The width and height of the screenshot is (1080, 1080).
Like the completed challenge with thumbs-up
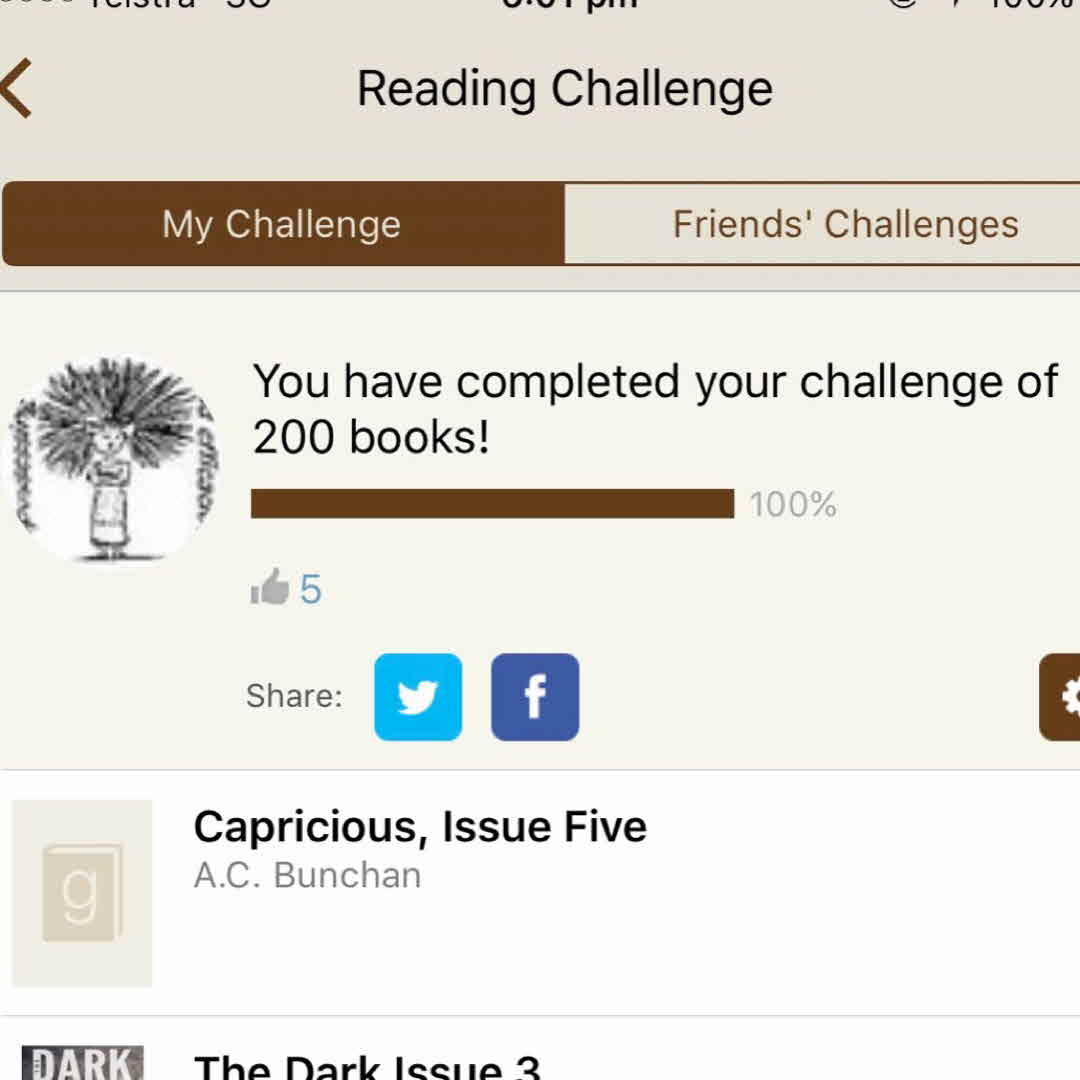click(x=269, y=589)
